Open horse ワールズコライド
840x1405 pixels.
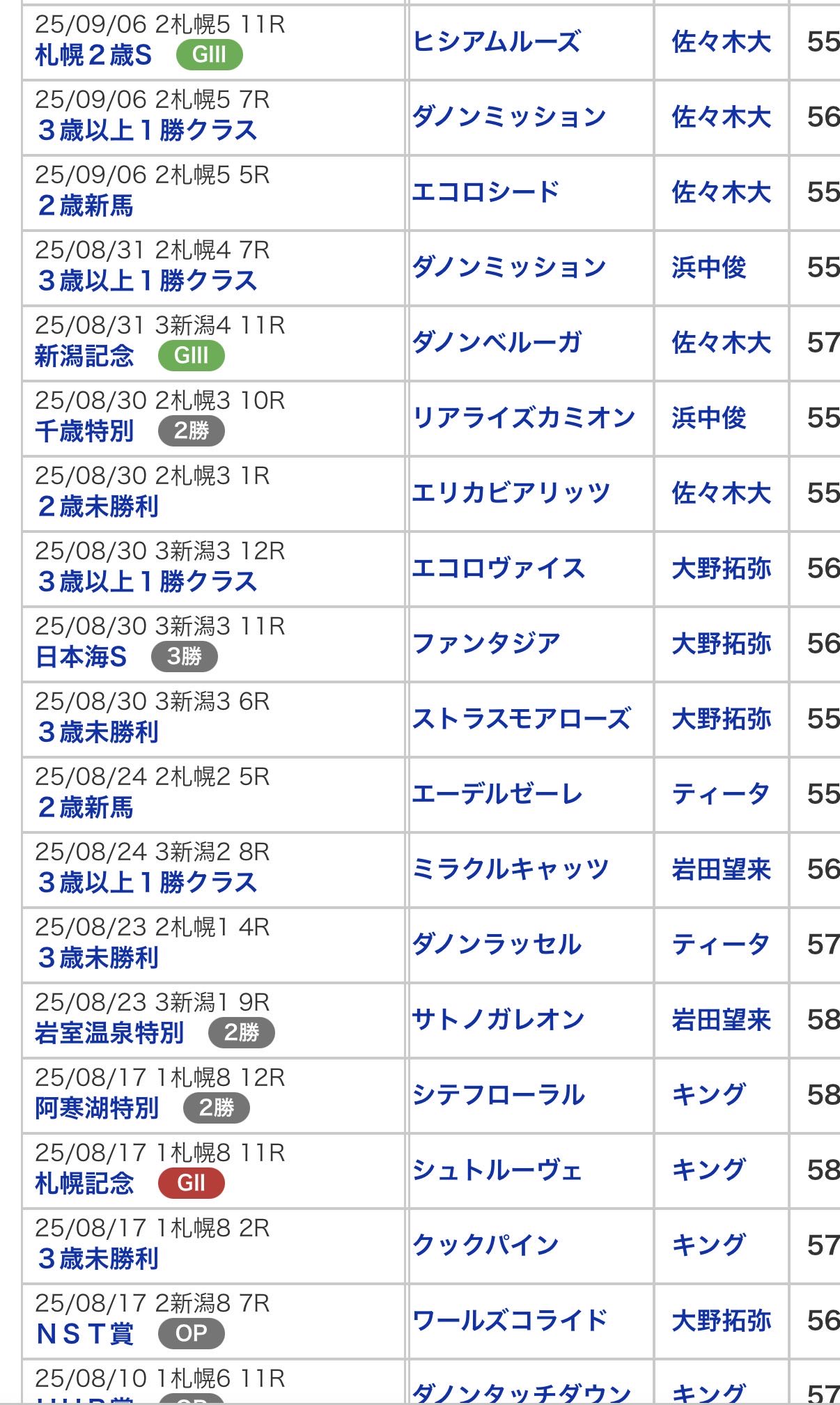click(510, 1321)
